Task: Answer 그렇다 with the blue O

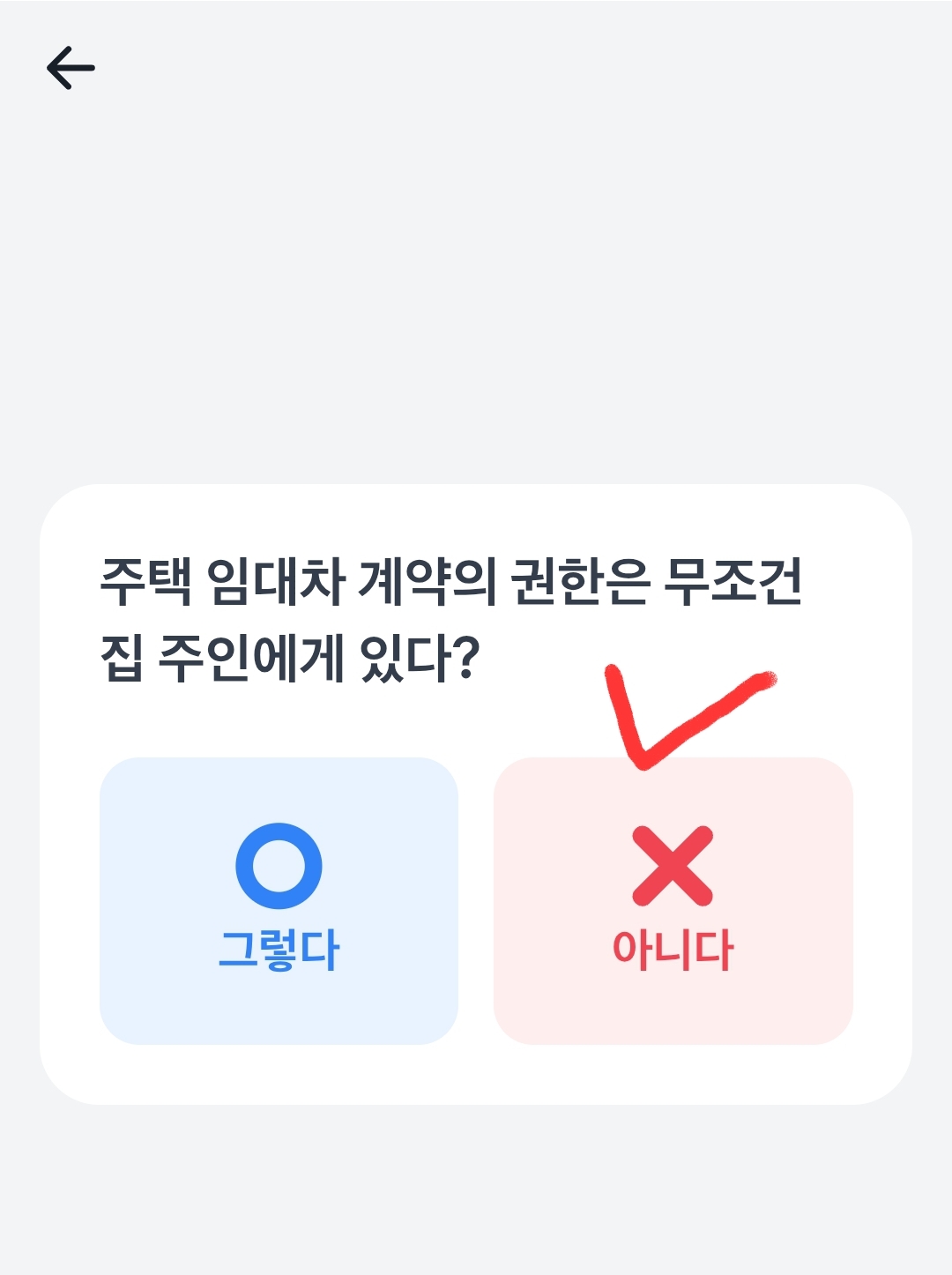Action: pos(279,900)
